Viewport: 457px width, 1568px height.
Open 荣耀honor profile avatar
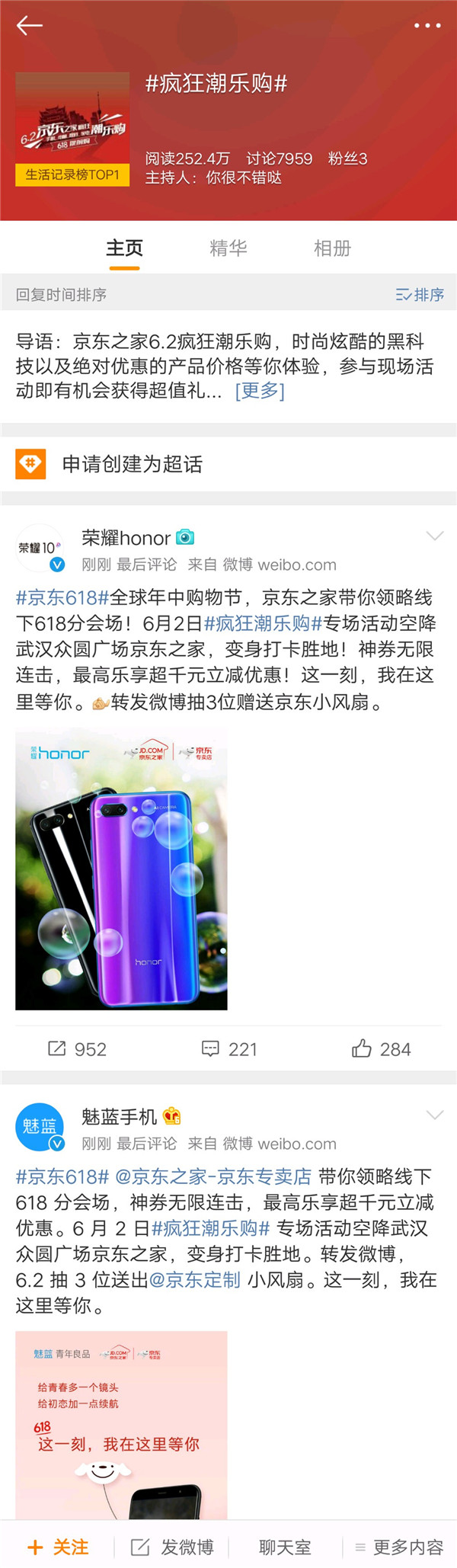click(x=40, y=549)
